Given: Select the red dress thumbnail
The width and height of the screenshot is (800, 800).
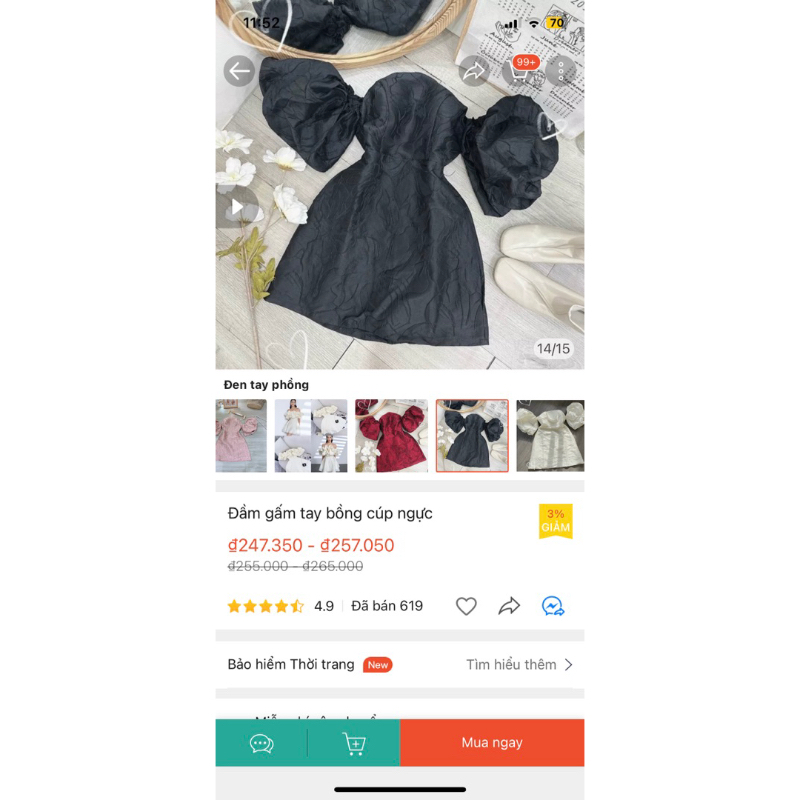Looking at the screenshot, I should tap(391, 436).
